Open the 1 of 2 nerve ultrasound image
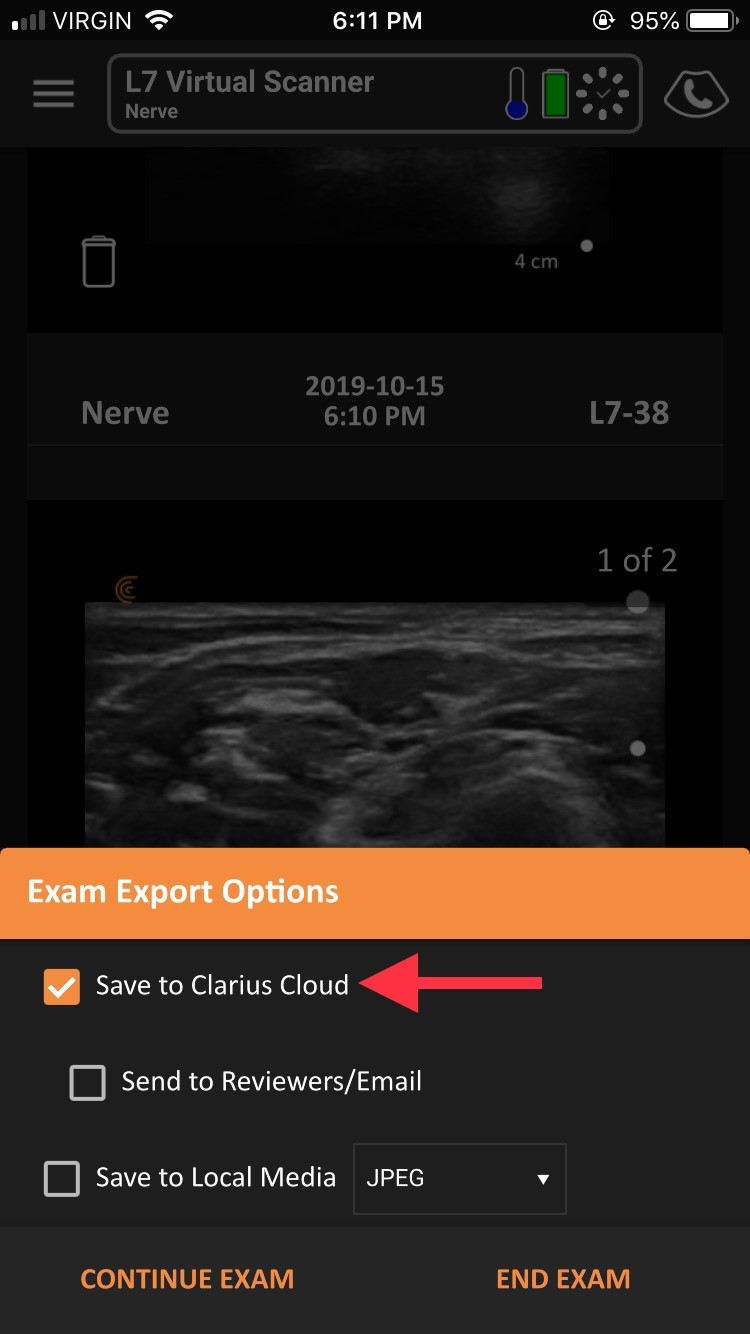 [x=375, y=725]
